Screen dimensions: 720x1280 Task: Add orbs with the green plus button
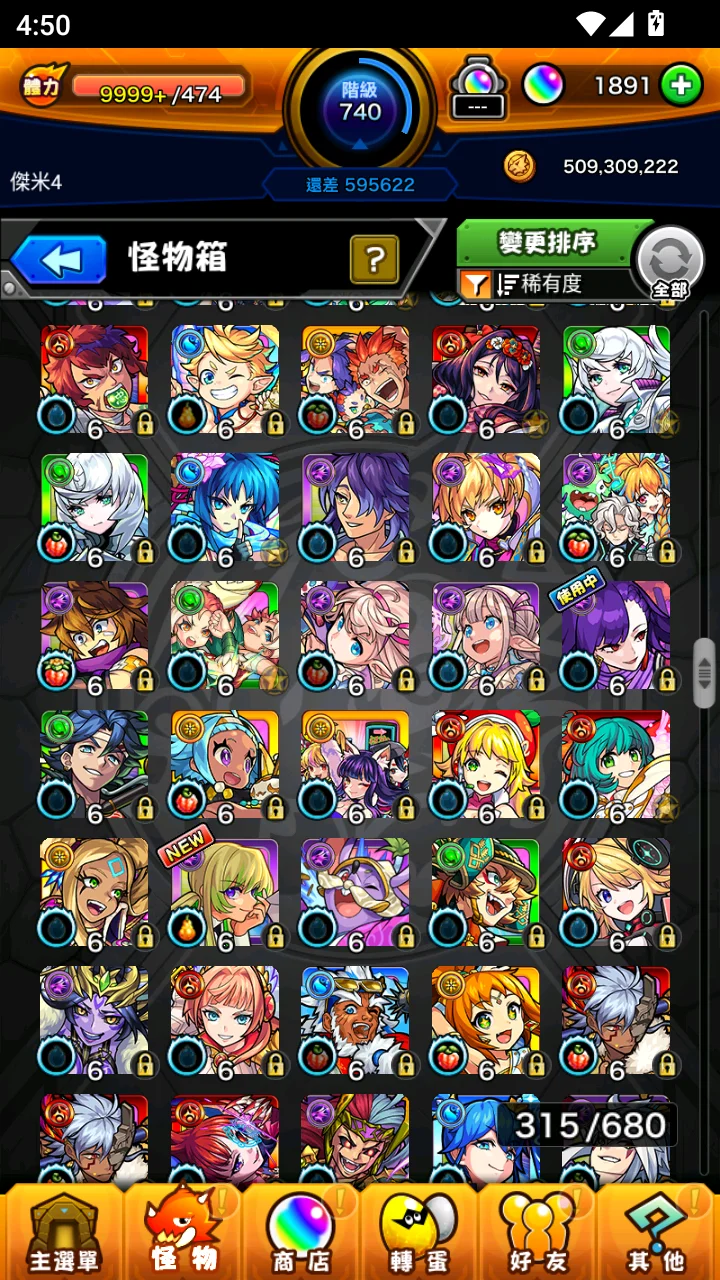[681, 86]
